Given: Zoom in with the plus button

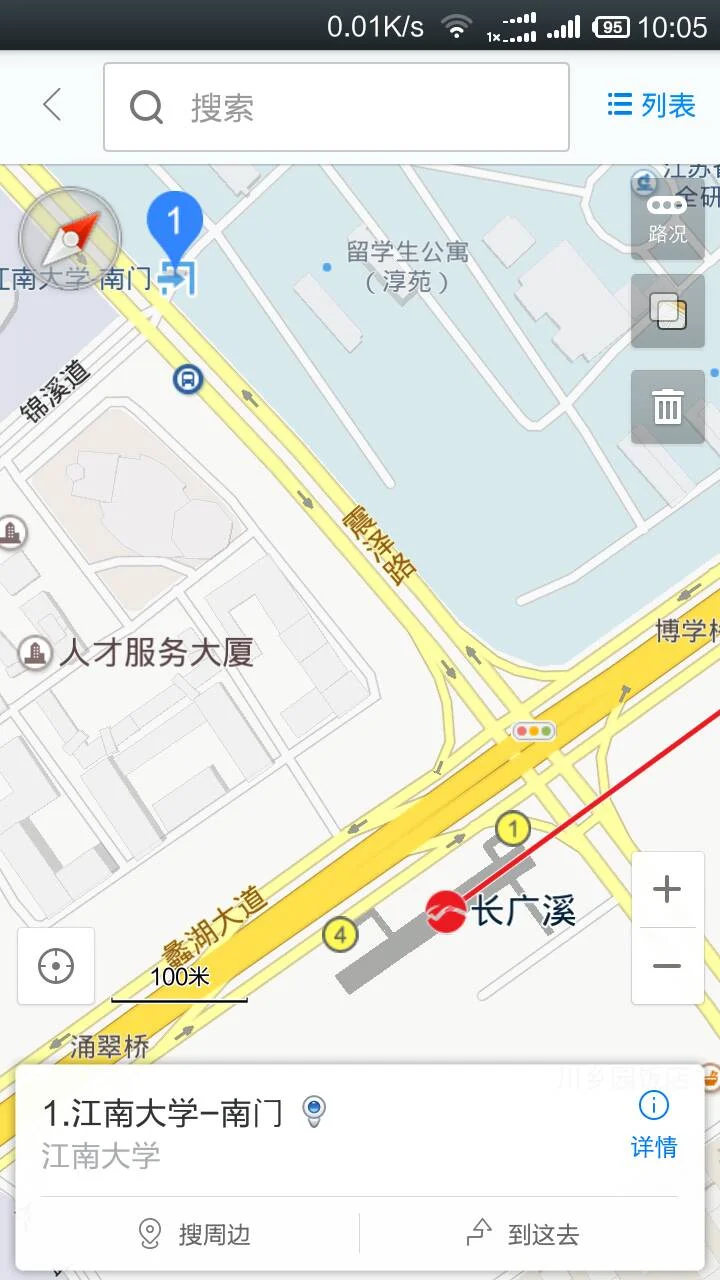Looking at the screenshot, I should pos(666,888).
